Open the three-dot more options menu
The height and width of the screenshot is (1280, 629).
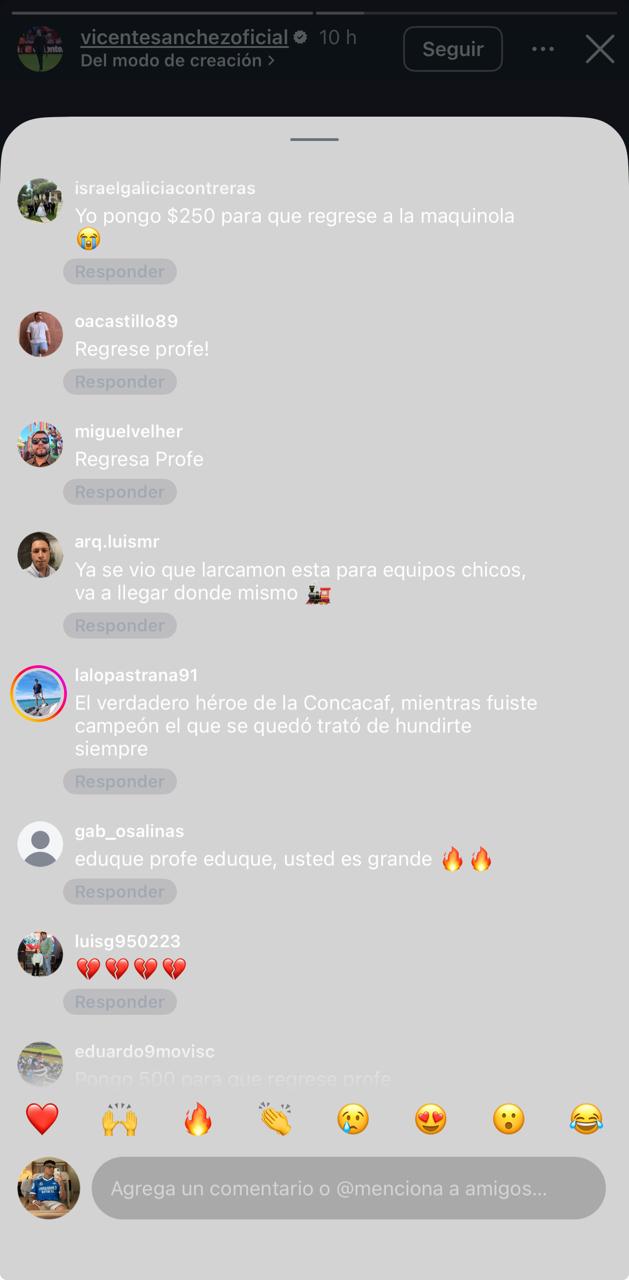[x=543, y=49]
